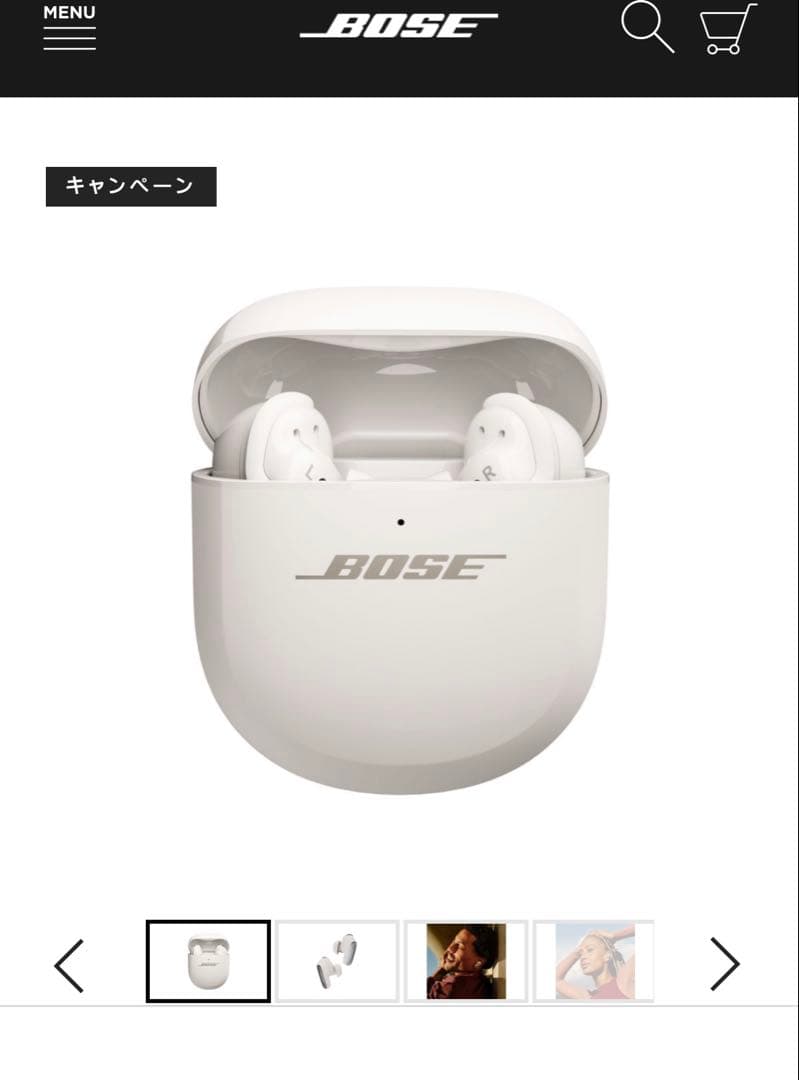Show the next product image
The width and height of the screenshot is (799, 1080).
724,963
